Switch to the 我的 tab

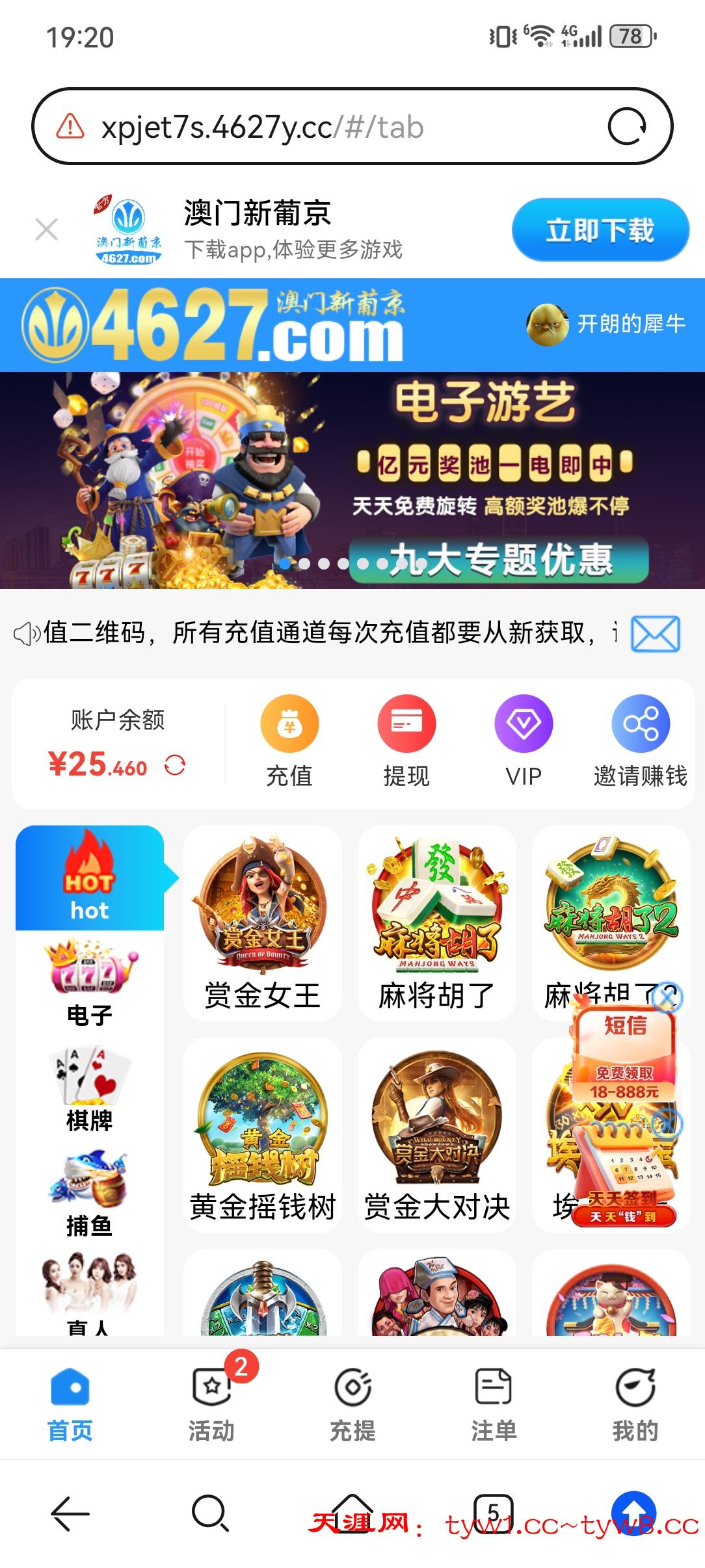coord(635,1404)
